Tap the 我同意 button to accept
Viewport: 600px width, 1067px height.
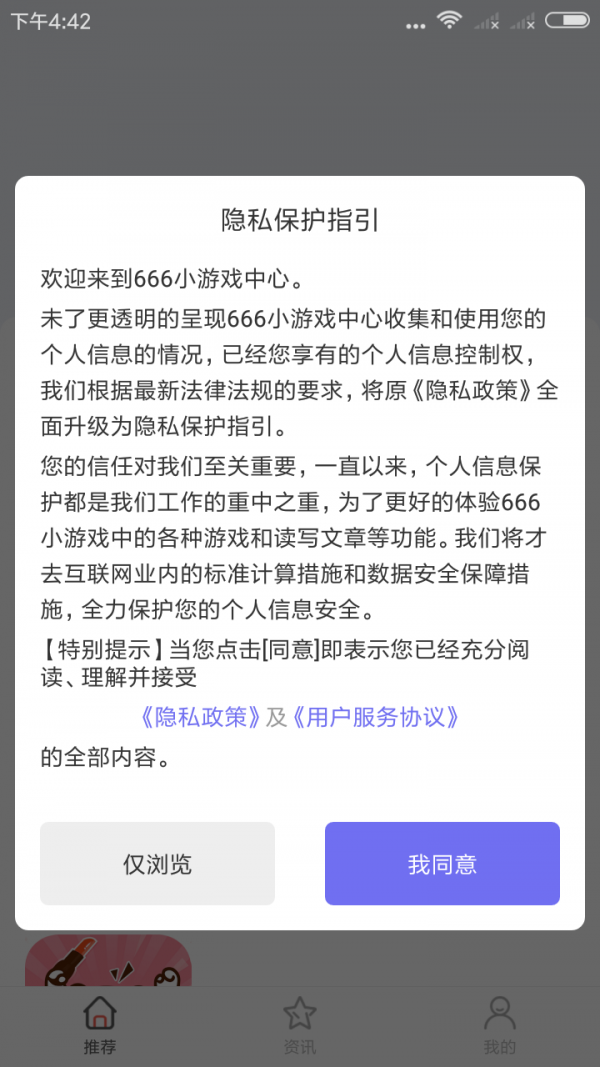[442, 864]
